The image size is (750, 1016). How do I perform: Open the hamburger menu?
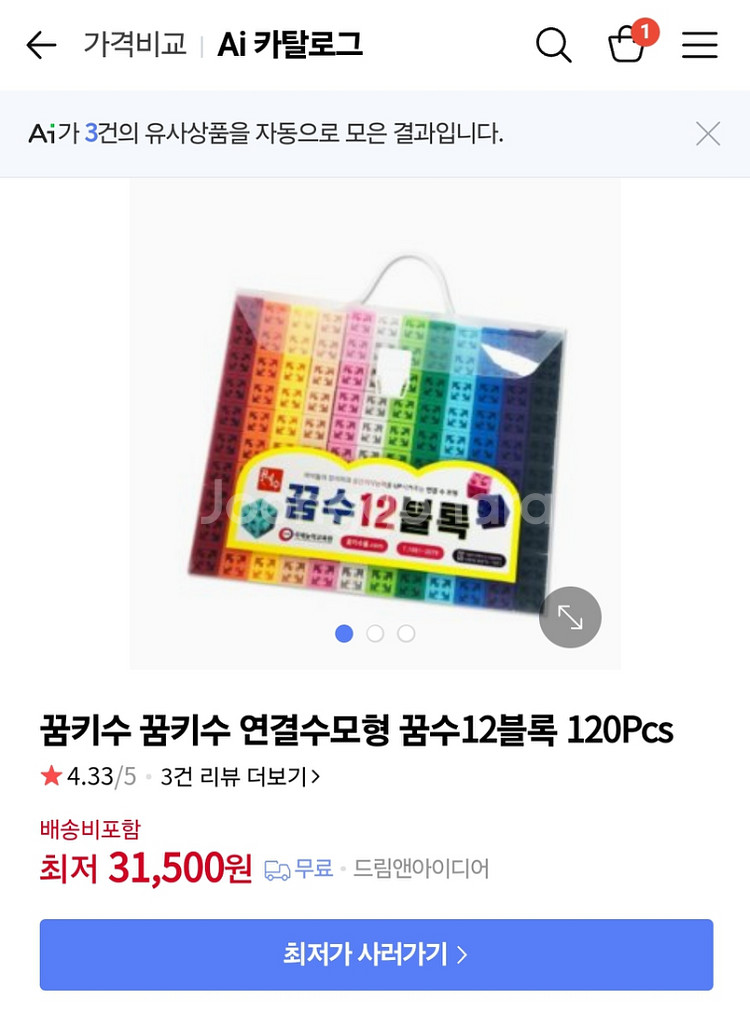point(700,45)
